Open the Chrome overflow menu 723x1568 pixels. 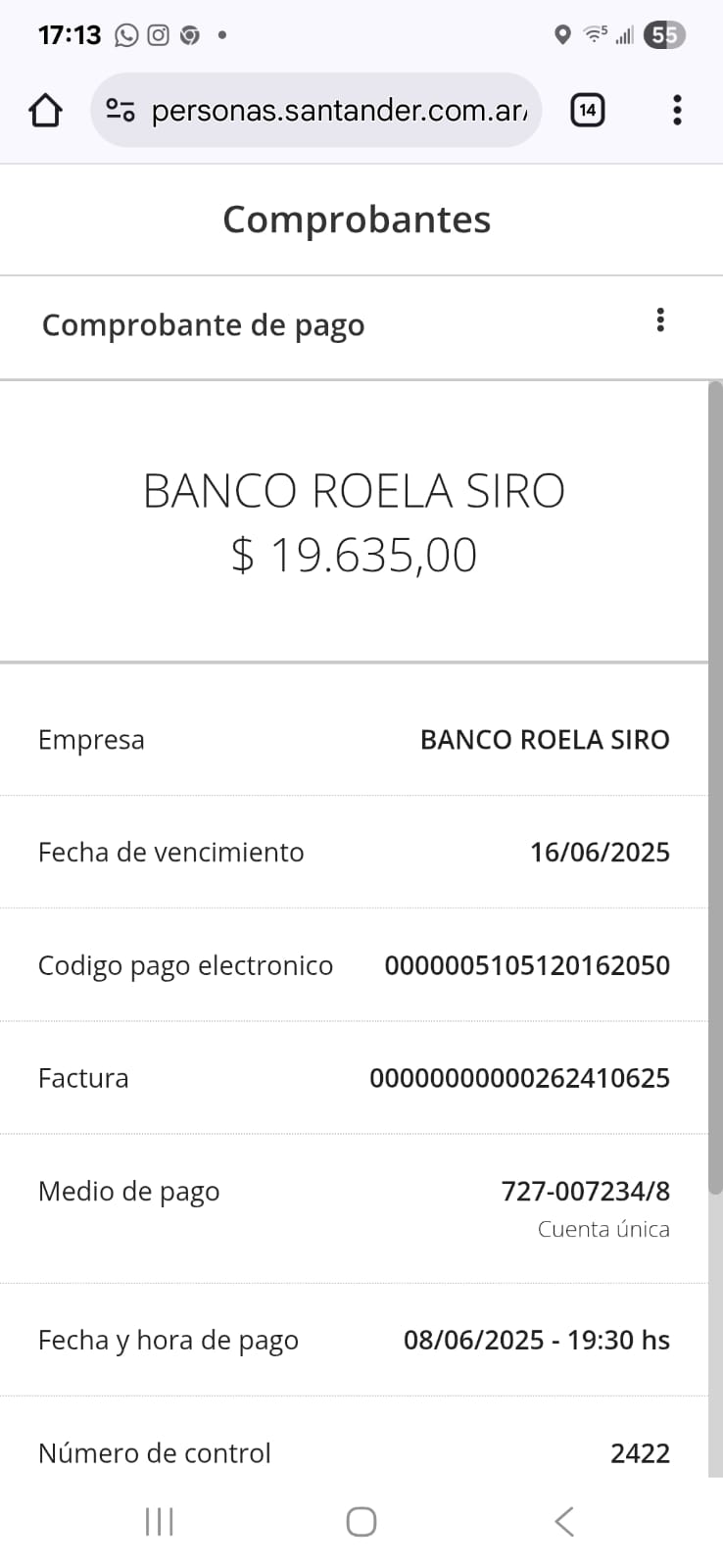pos(677,110)
